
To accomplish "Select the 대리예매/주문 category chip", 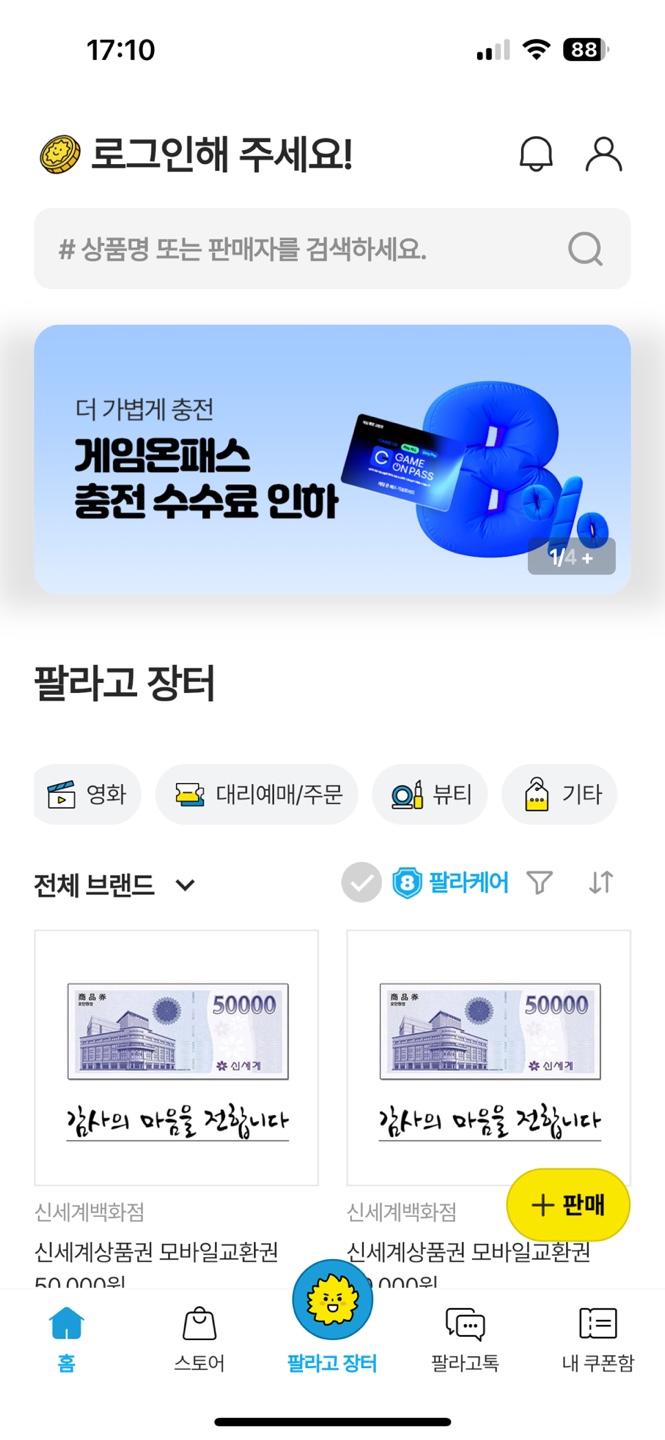I will tap(257, 795).
